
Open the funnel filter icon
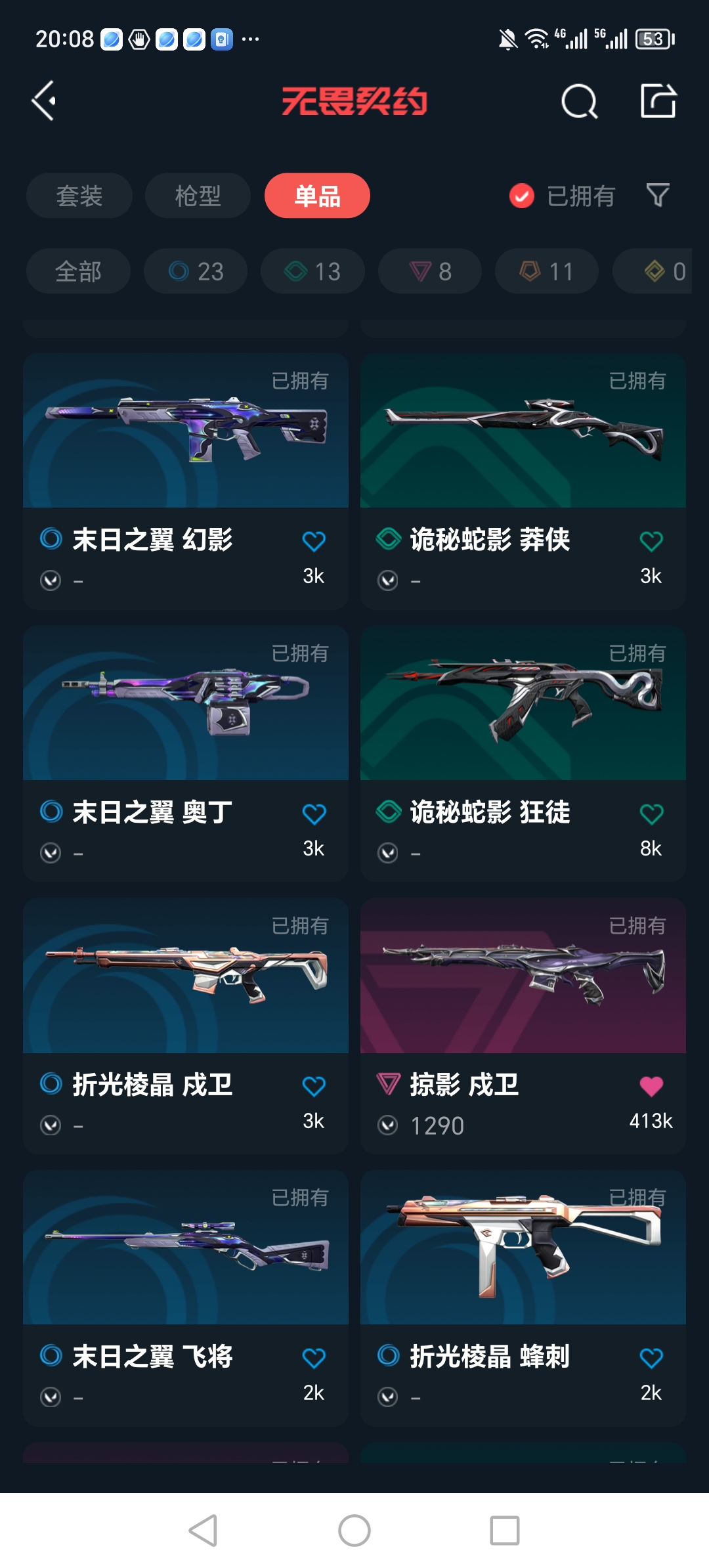pos(658,195)
